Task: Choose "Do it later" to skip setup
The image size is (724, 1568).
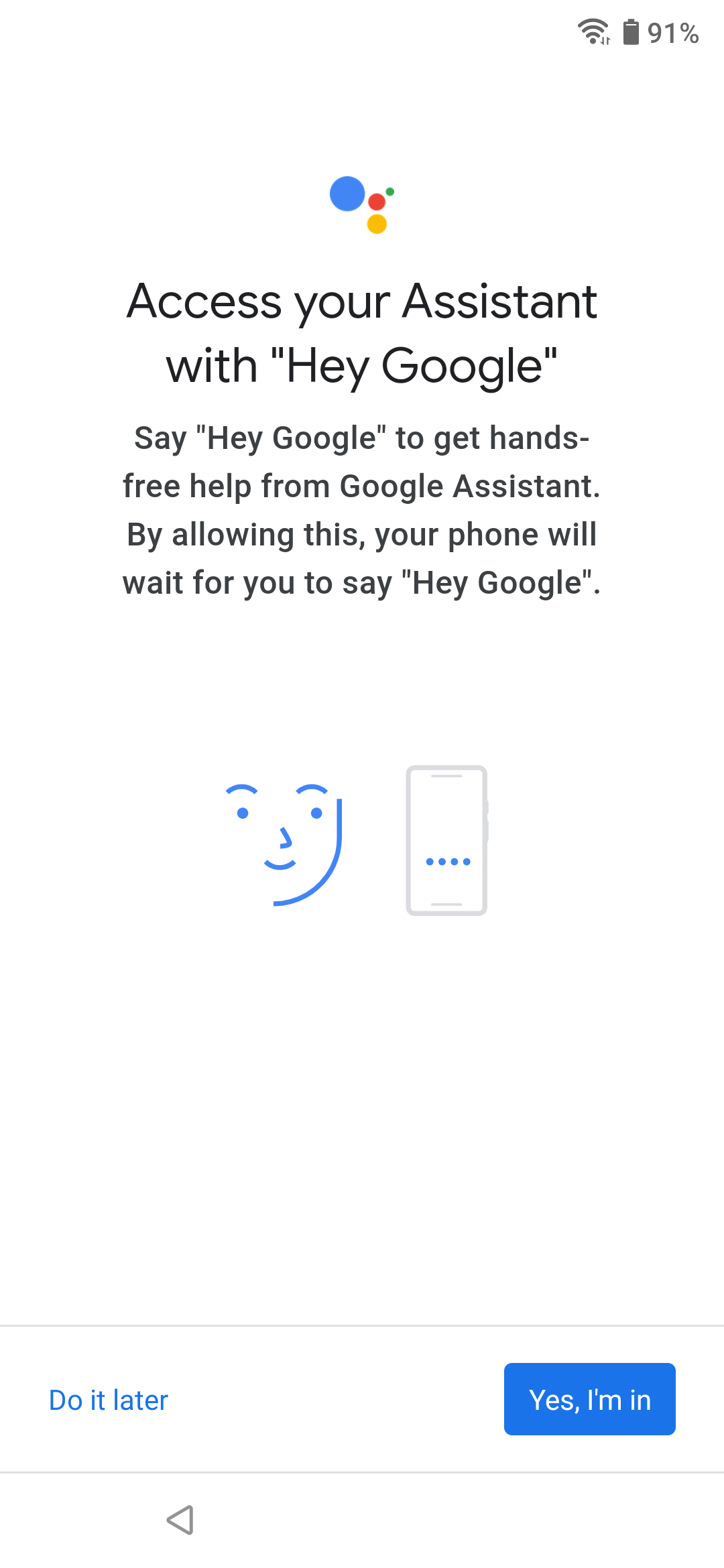Action: (109, 1400)
